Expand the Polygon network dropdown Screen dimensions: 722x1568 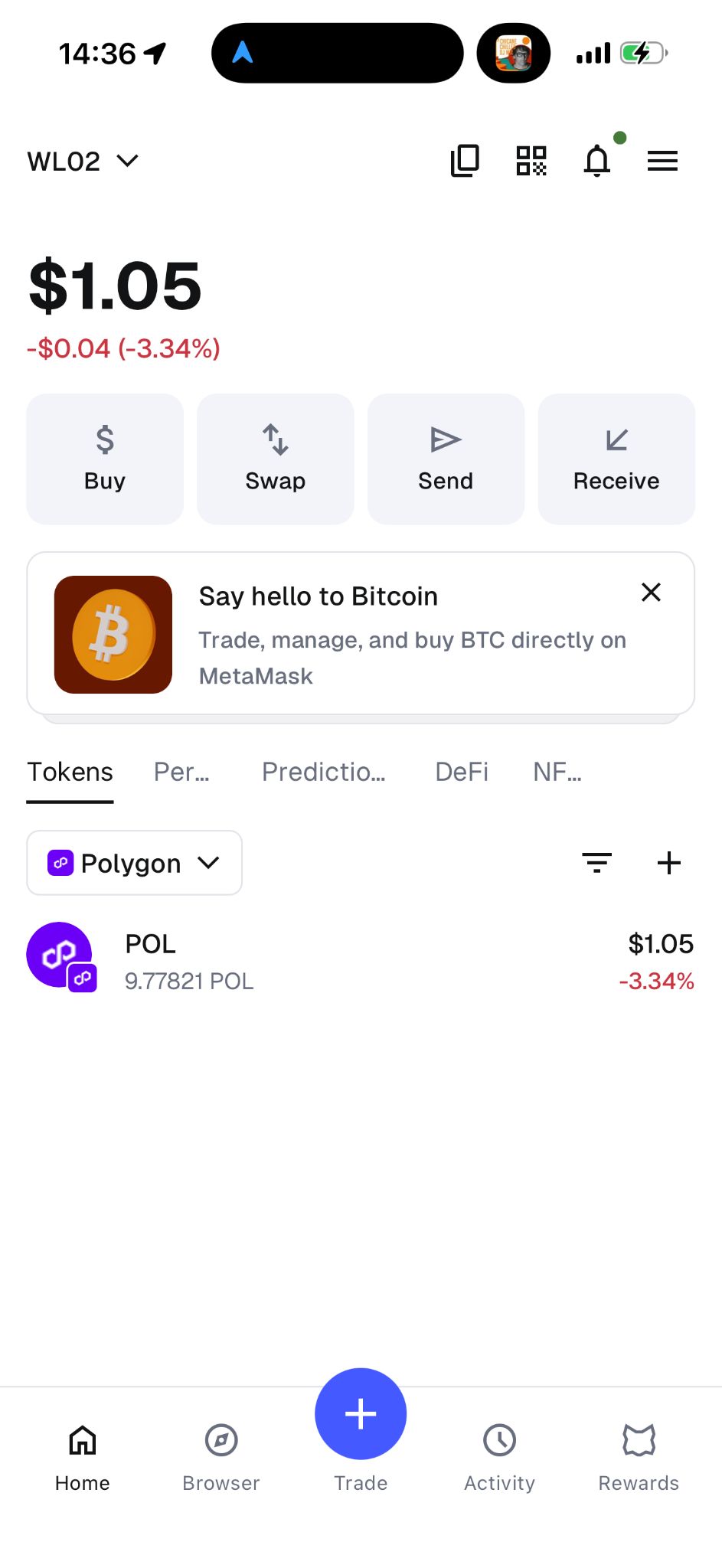[134, 863]
